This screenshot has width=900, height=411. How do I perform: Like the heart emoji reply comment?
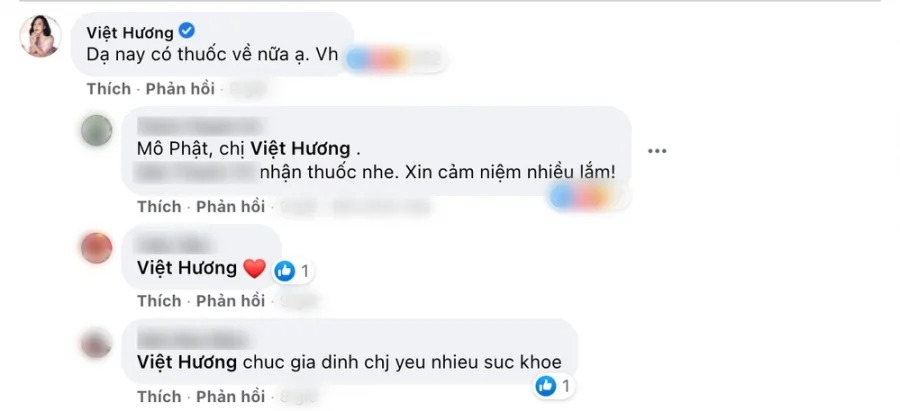click(x=159, y=301)
